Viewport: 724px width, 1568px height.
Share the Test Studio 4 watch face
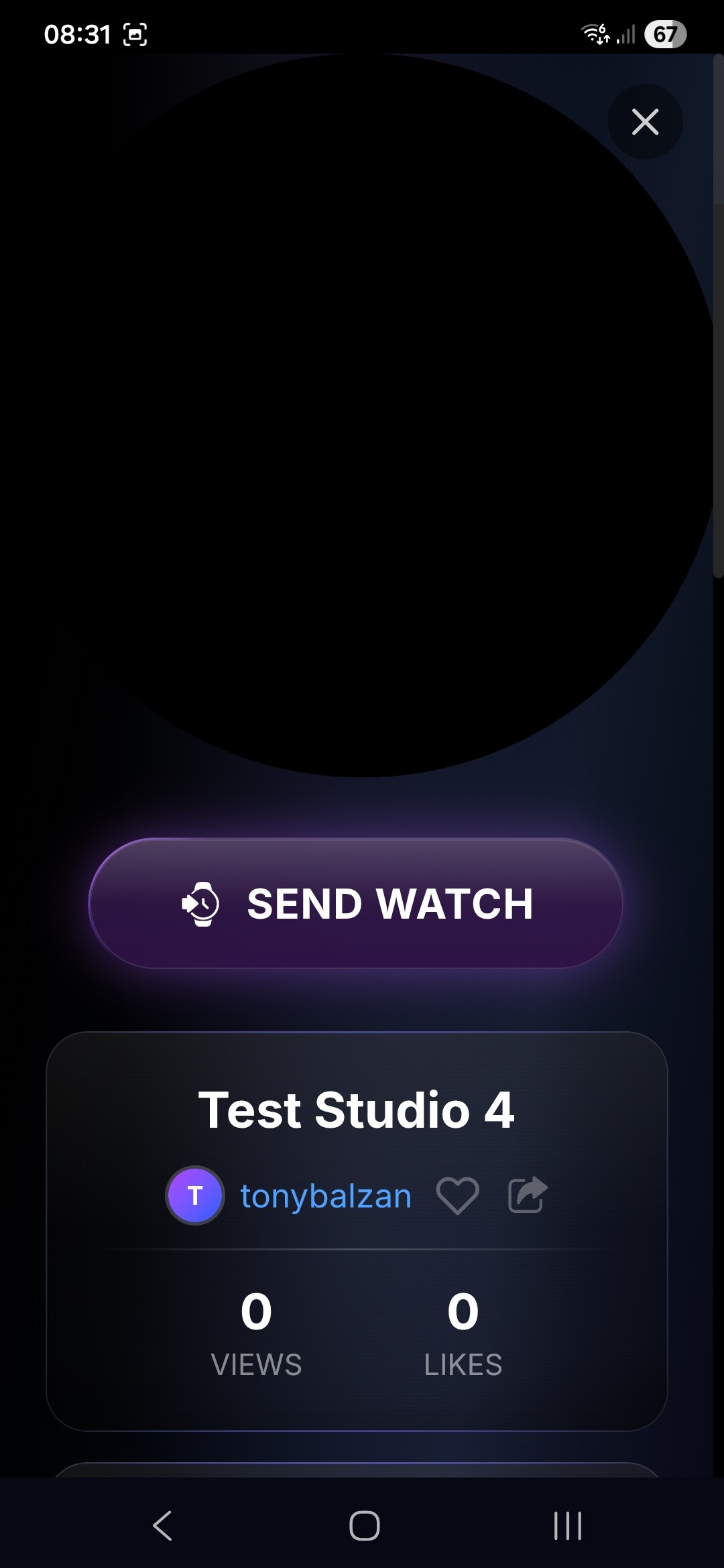pyautogui.click(x=528, y=1195)
